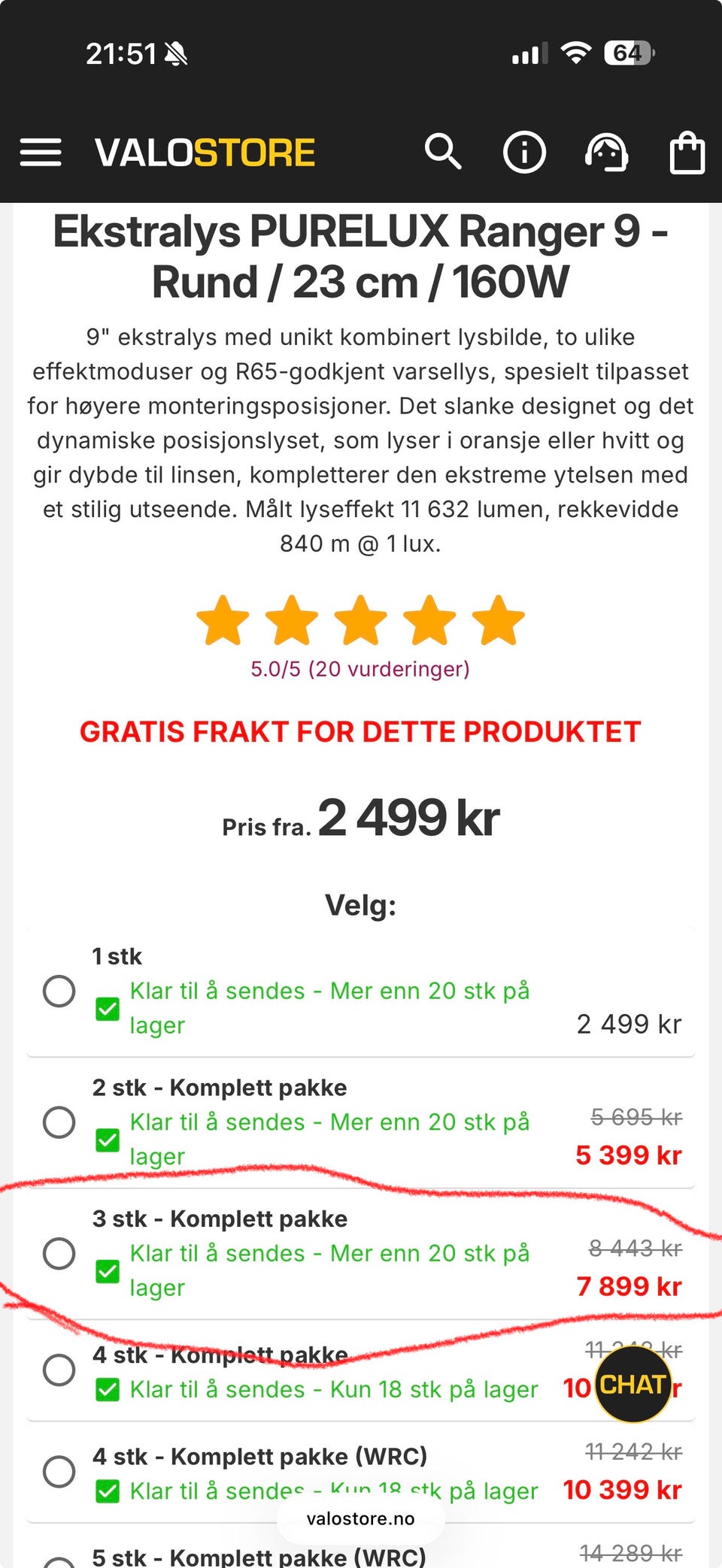Open the 20 vurderinger ratings link
The width and height of the screenshot is (722, 1568).
(x=360, y=669)
